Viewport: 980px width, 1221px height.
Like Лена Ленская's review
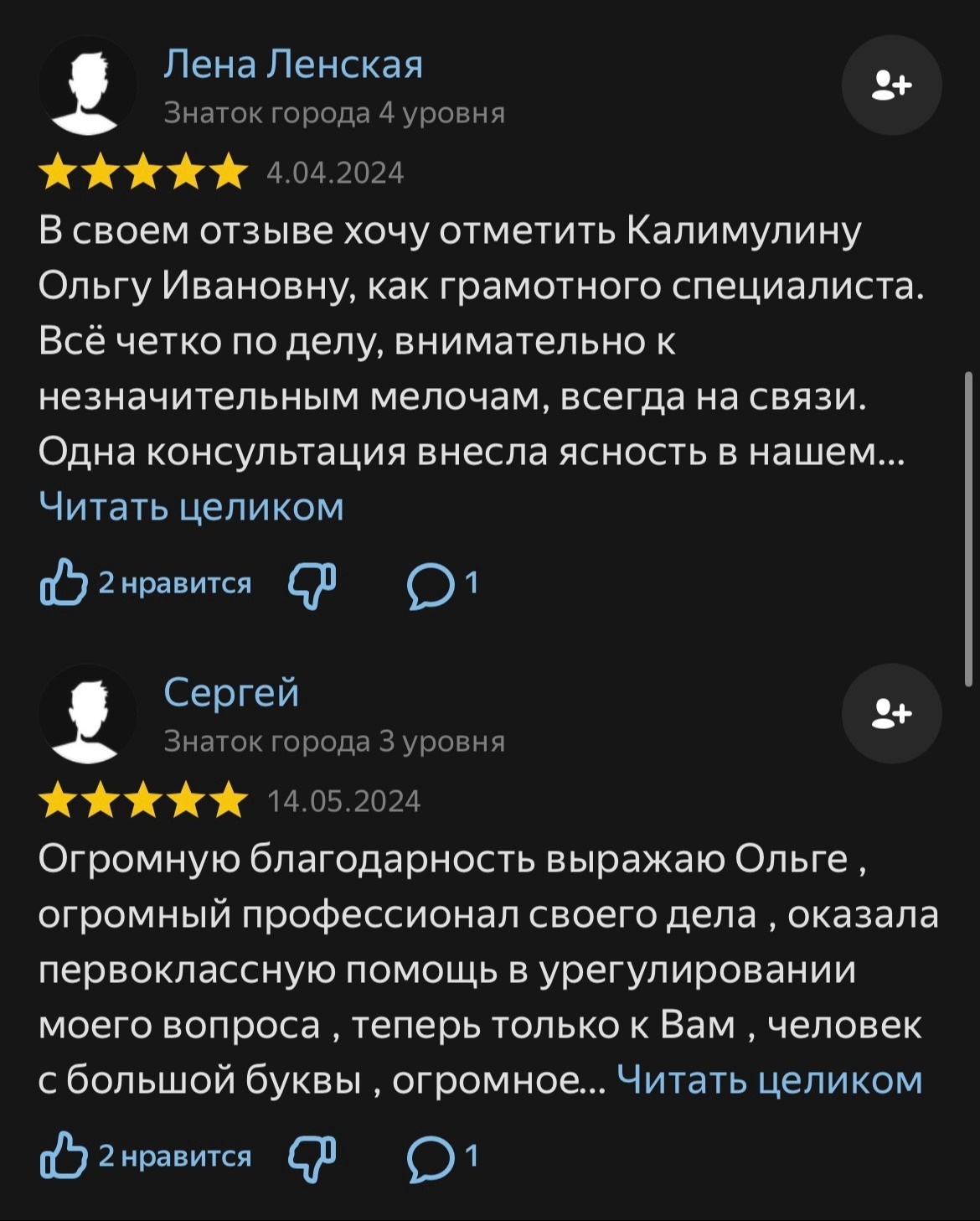click(64, 582)
